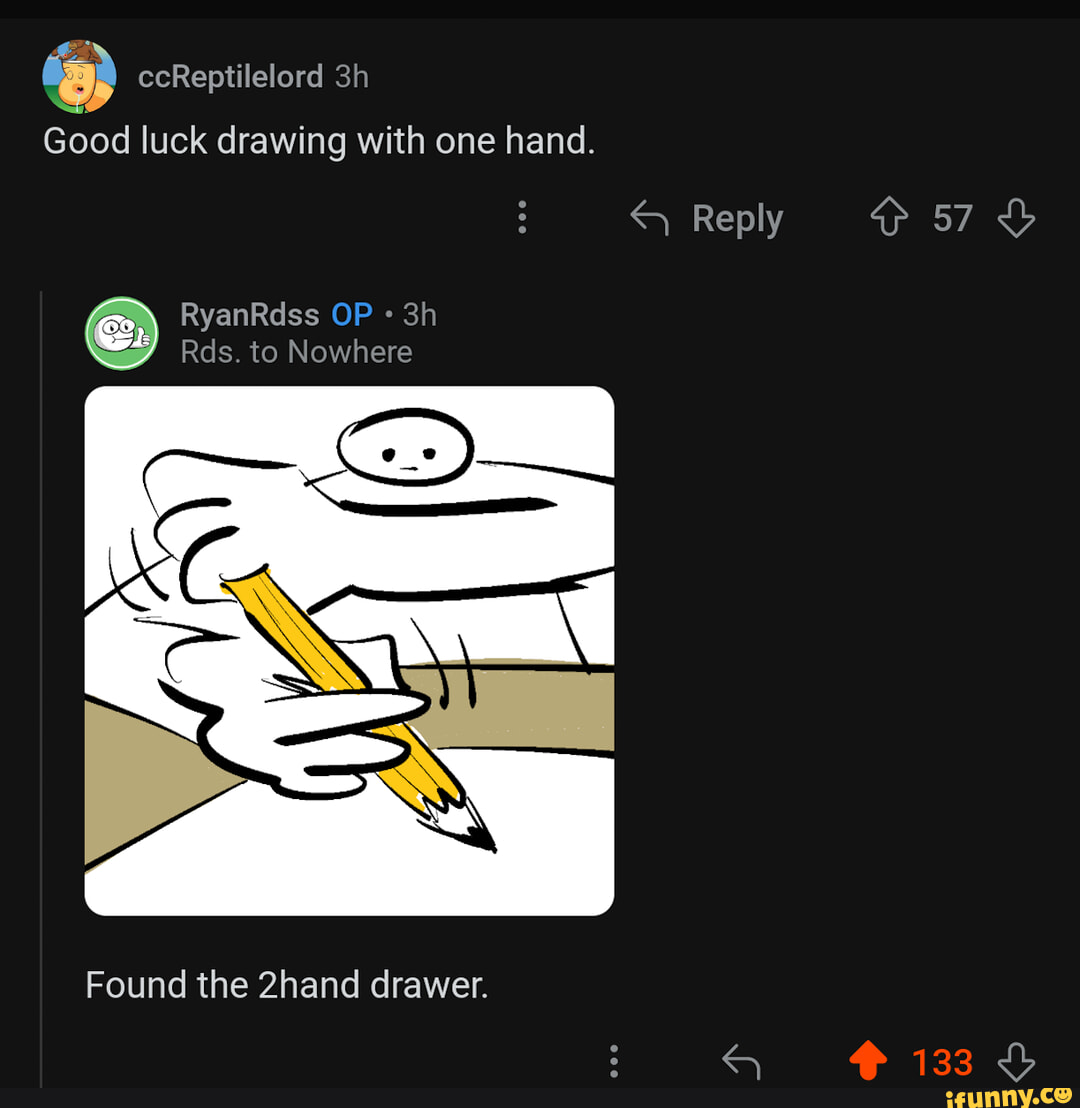Downvote RyanRdss's comment

1016,1061
